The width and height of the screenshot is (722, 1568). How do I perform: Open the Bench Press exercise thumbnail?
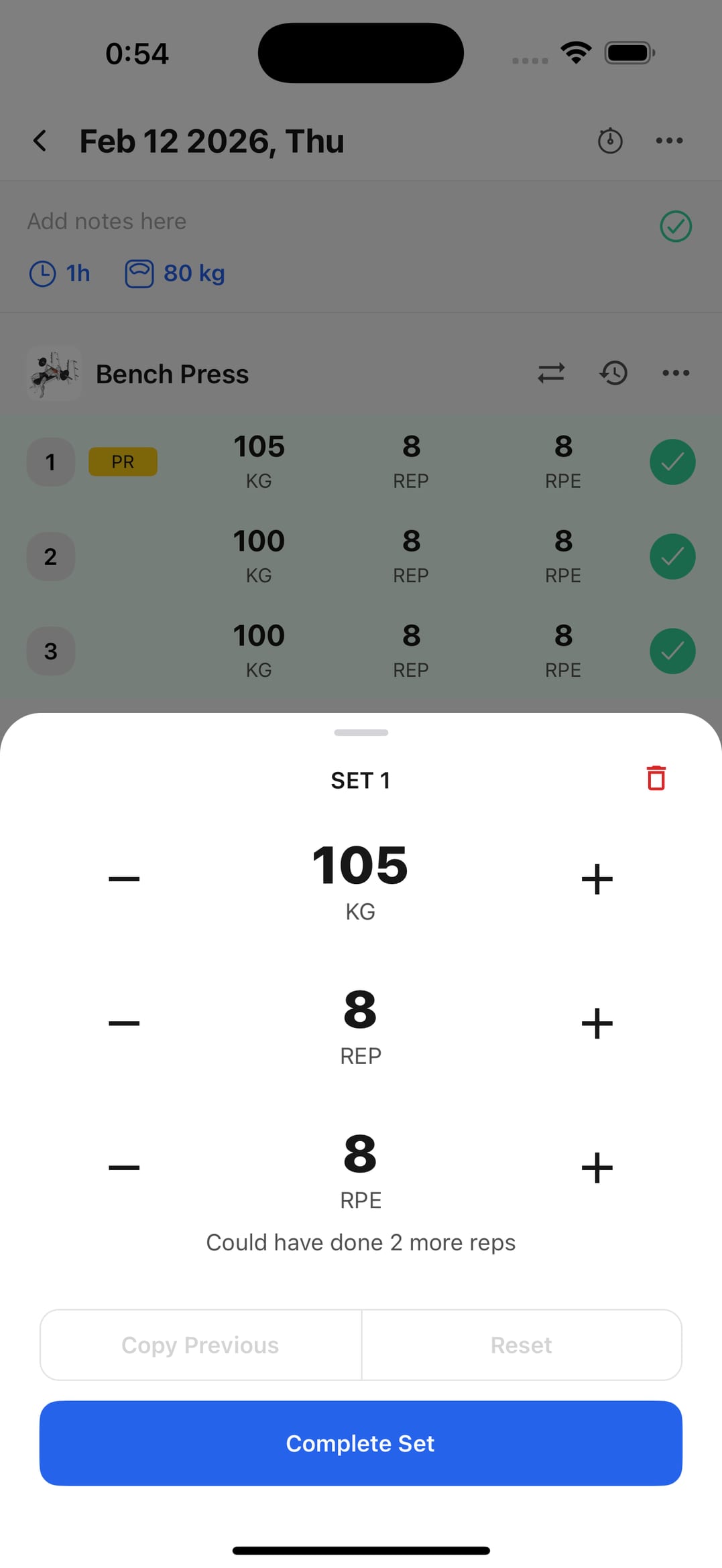[54, 373]
